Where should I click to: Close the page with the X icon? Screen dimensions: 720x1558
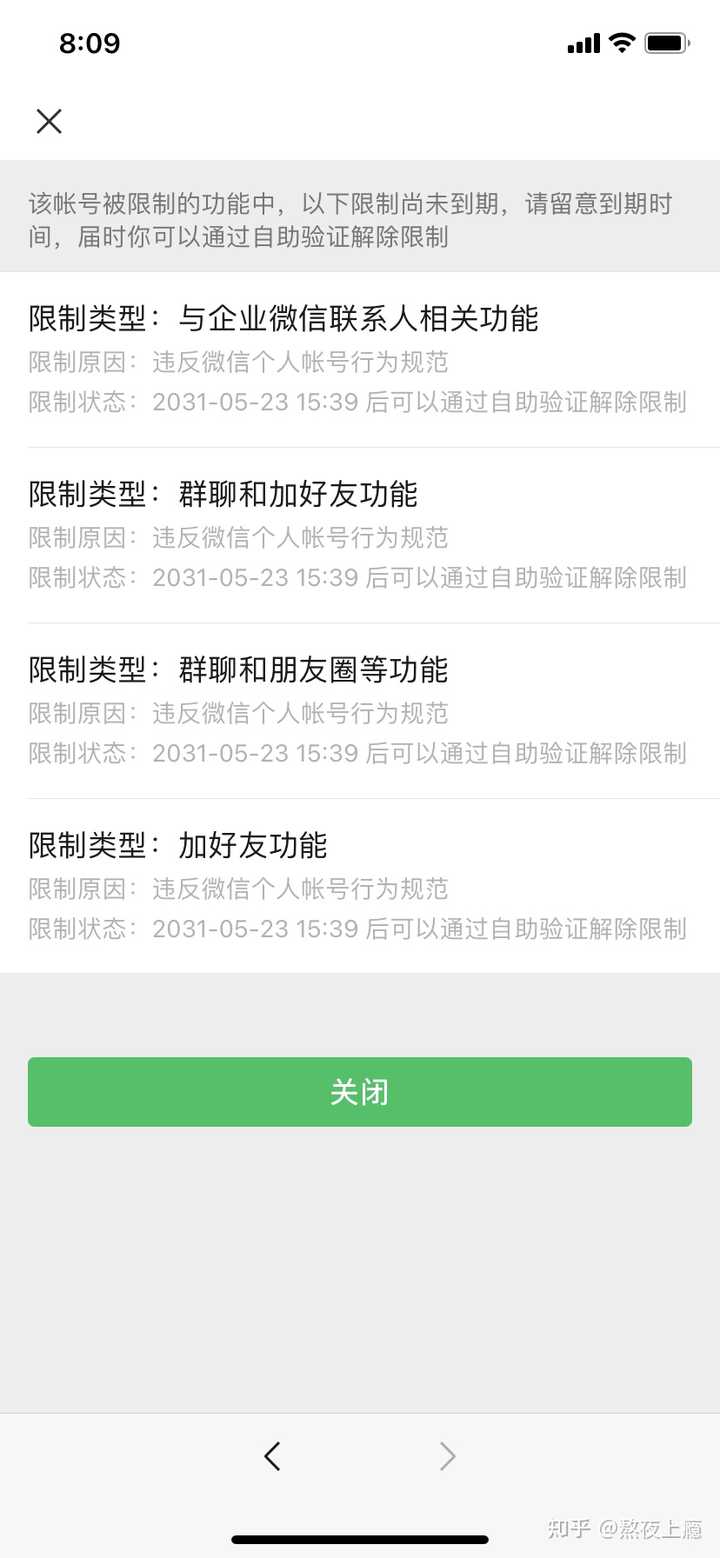pos(49,121)
